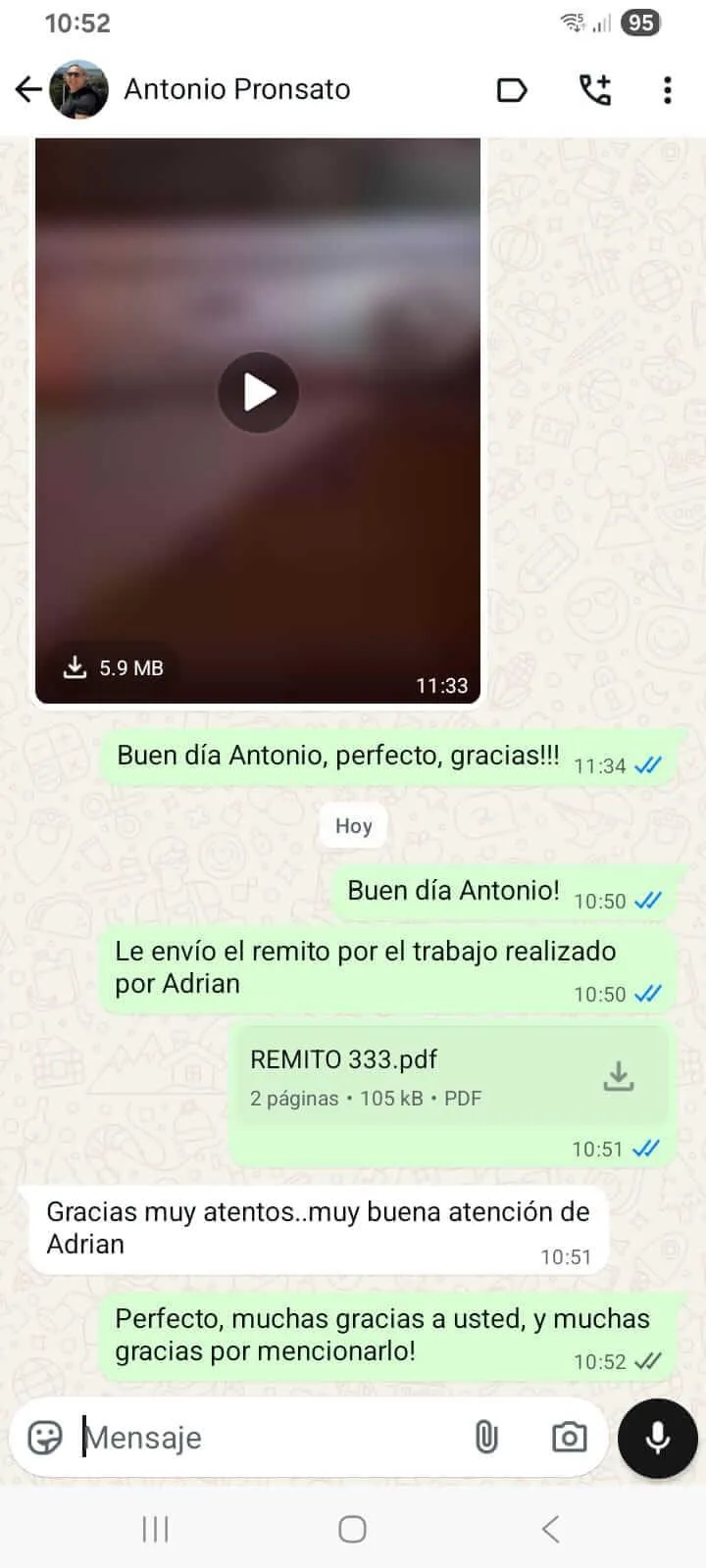
Task: Record a voice message with the microphone
Action: tap(657, 1438)
